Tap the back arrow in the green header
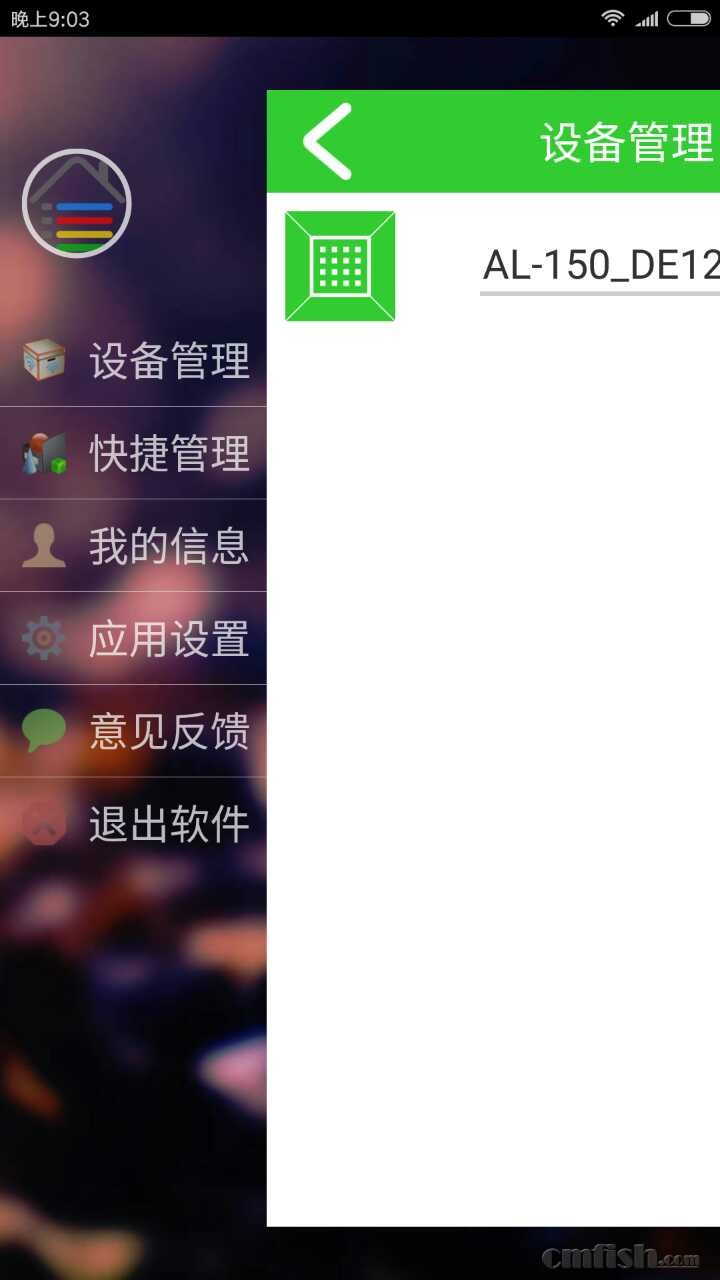Viewport: 720px width, 1280px height. (327, 142)
